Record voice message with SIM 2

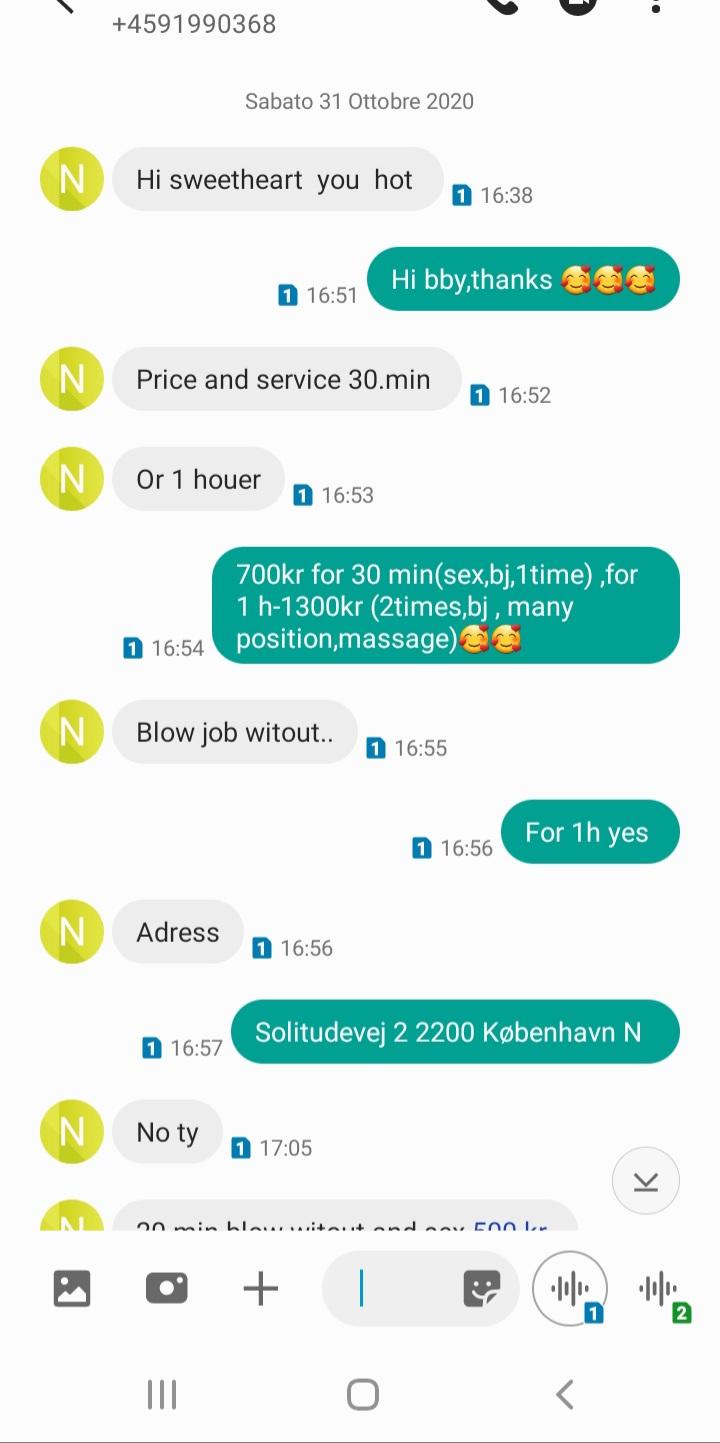660,1289
